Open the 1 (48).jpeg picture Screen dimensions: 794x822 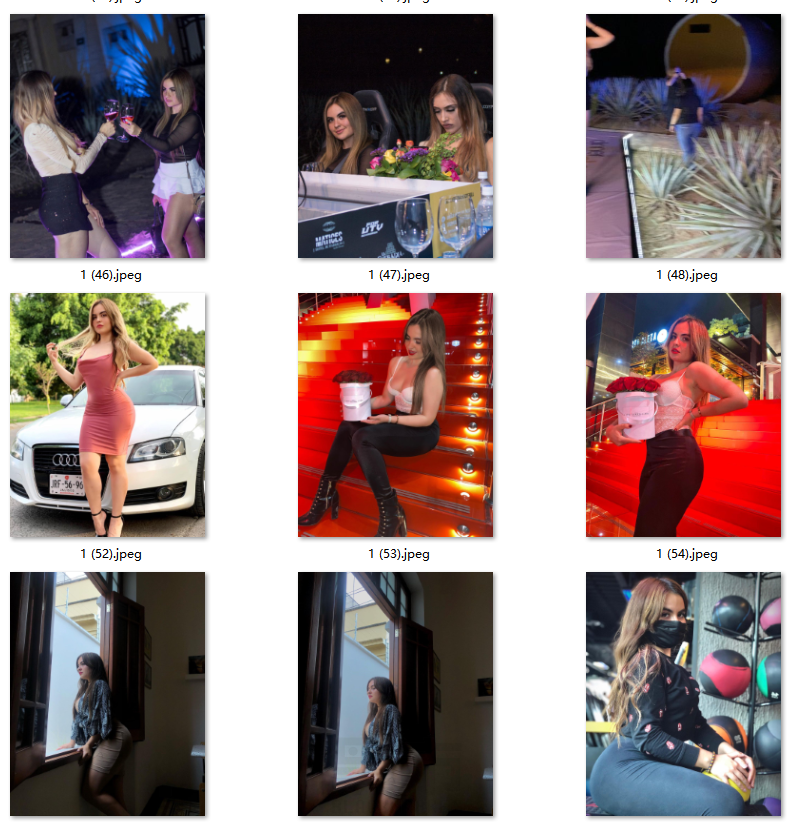(x=683, y=137)
